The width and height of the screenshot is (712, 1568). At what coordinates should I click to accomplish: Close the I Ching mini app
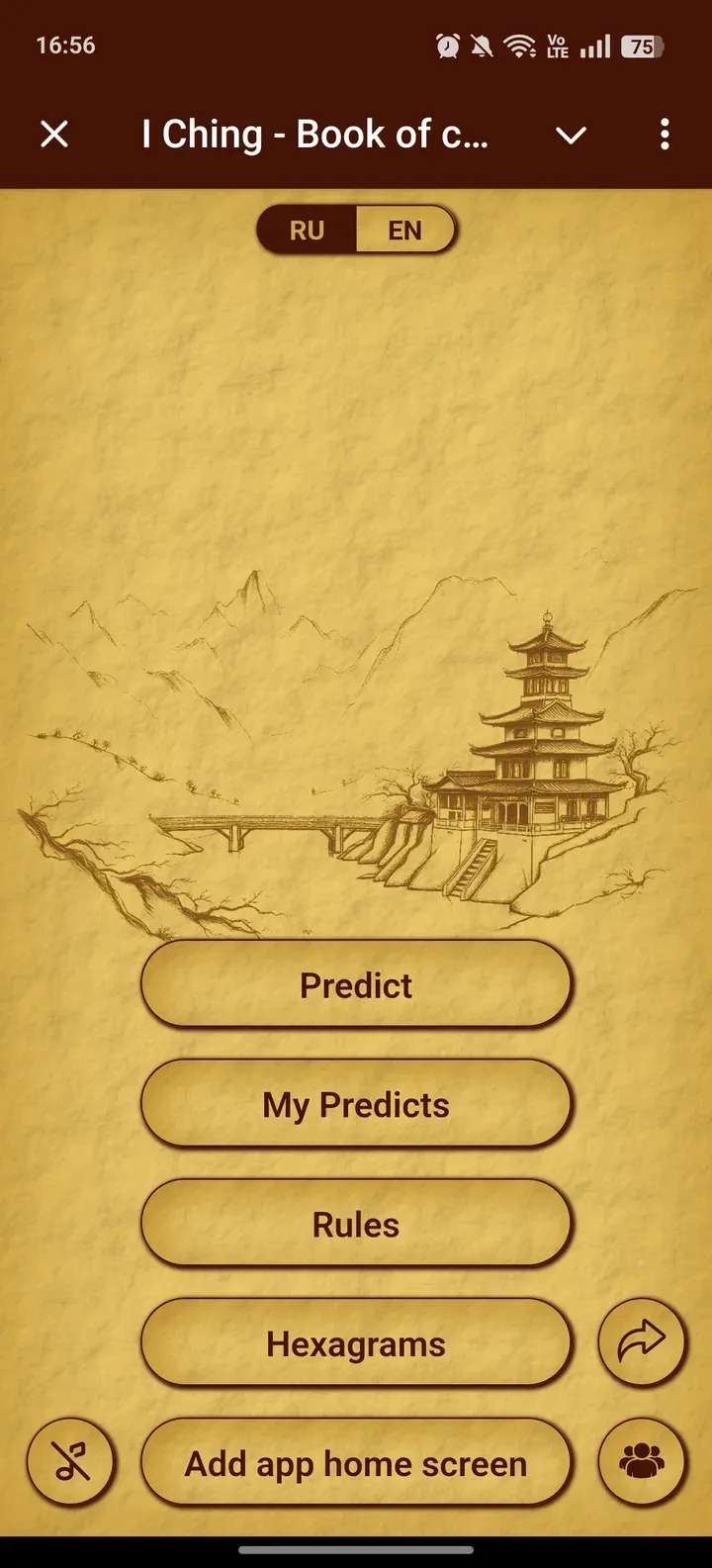(54, 134)
